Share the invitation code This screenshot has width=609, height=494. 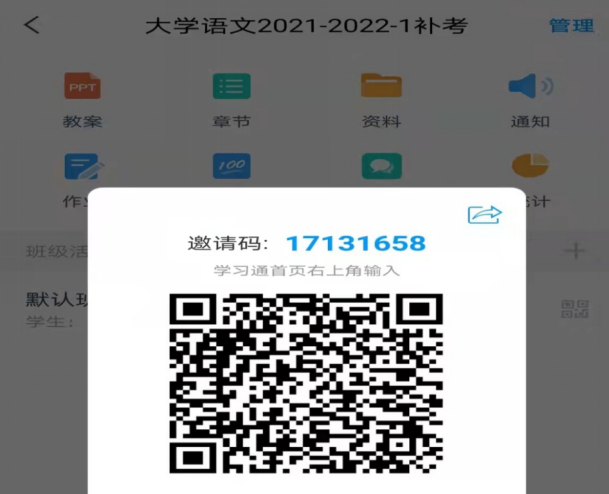click(484, 214)
